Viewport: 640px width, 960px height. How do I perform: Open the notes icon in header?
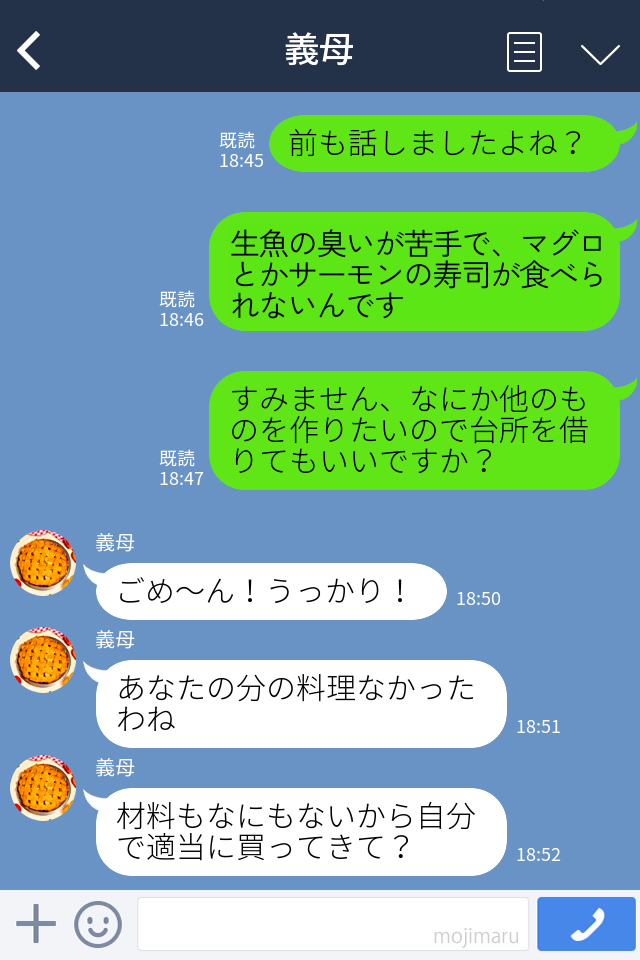(524, 52)
